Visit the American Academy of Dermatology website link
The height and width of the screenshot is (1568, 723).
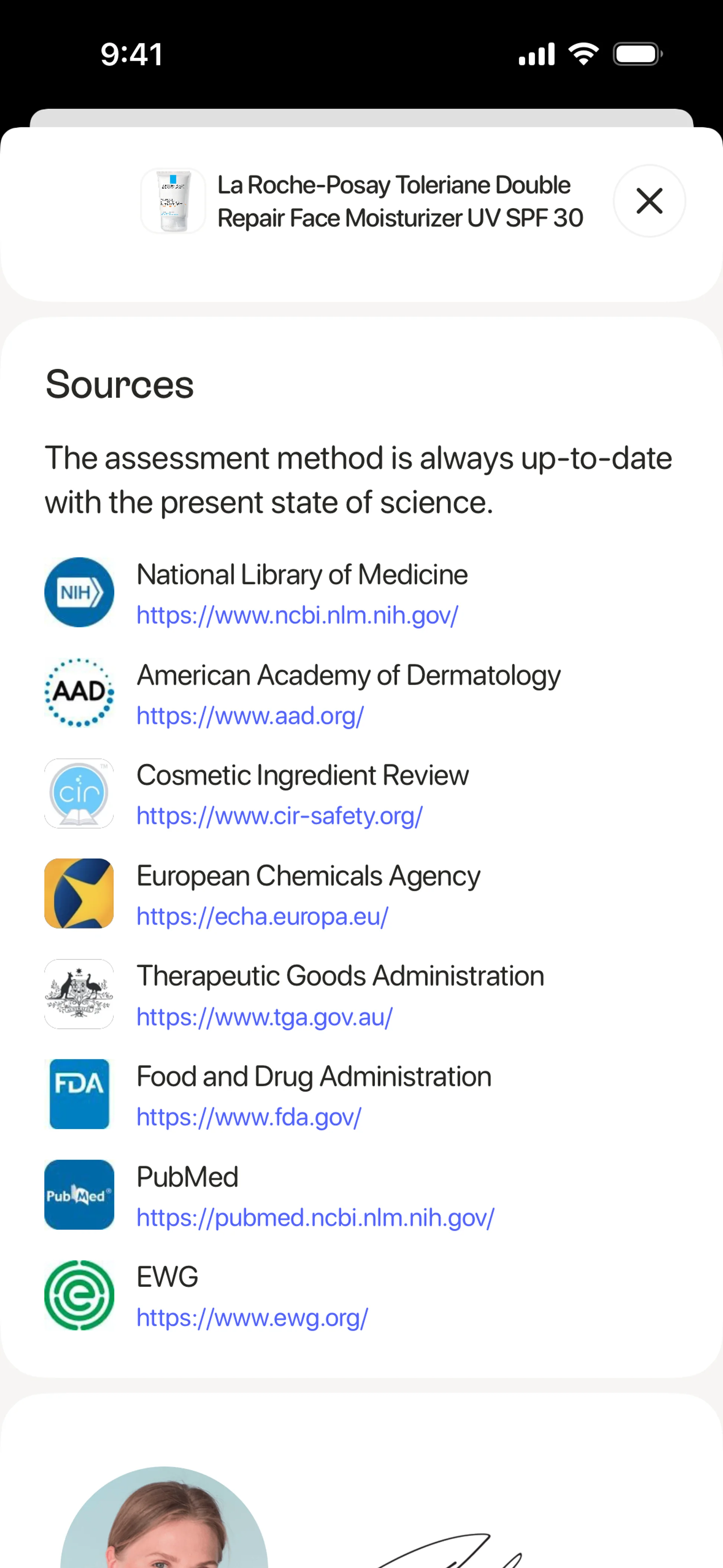250,715
